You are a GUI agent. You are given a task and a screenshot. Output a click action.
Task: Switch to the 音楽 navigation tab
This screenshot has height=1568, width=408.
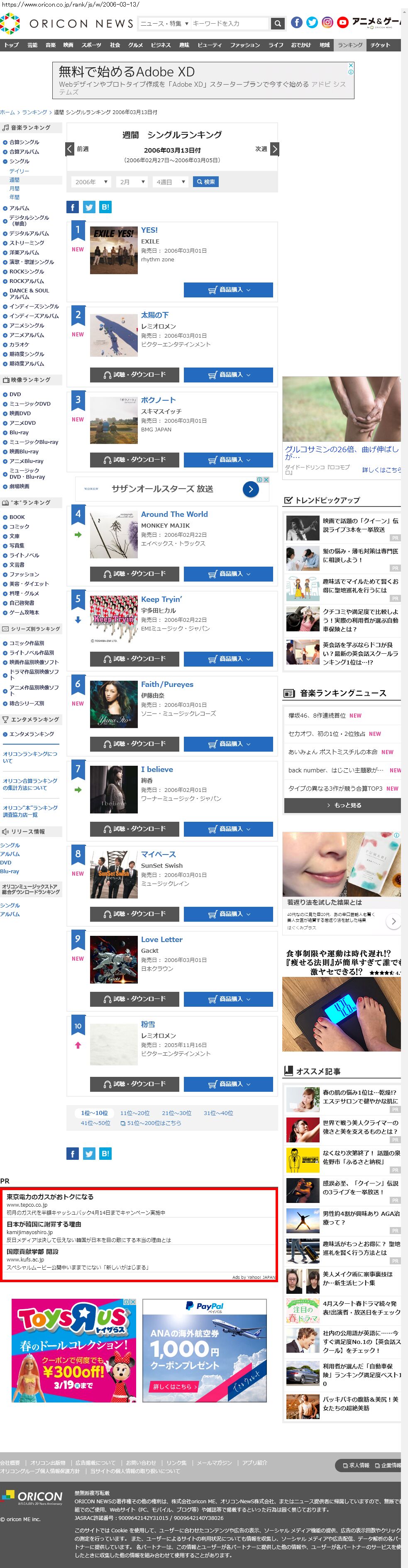[51, 45]
